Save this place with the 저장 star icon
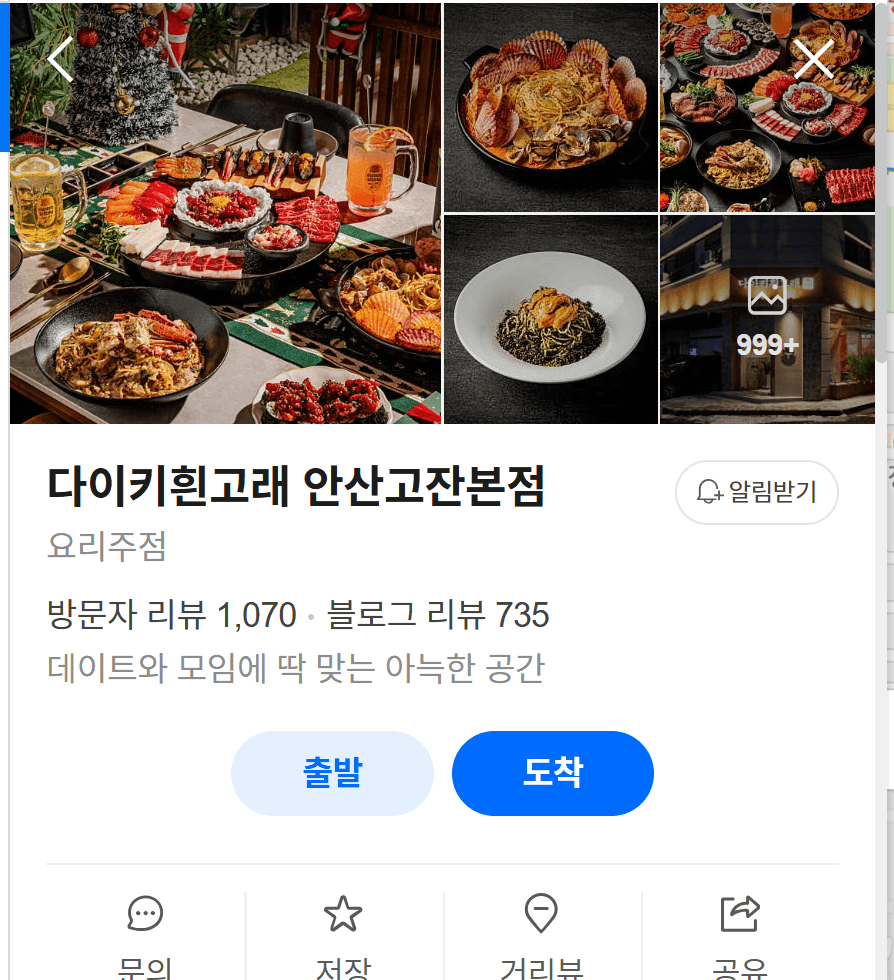894x980 pixels. [343, 913]
